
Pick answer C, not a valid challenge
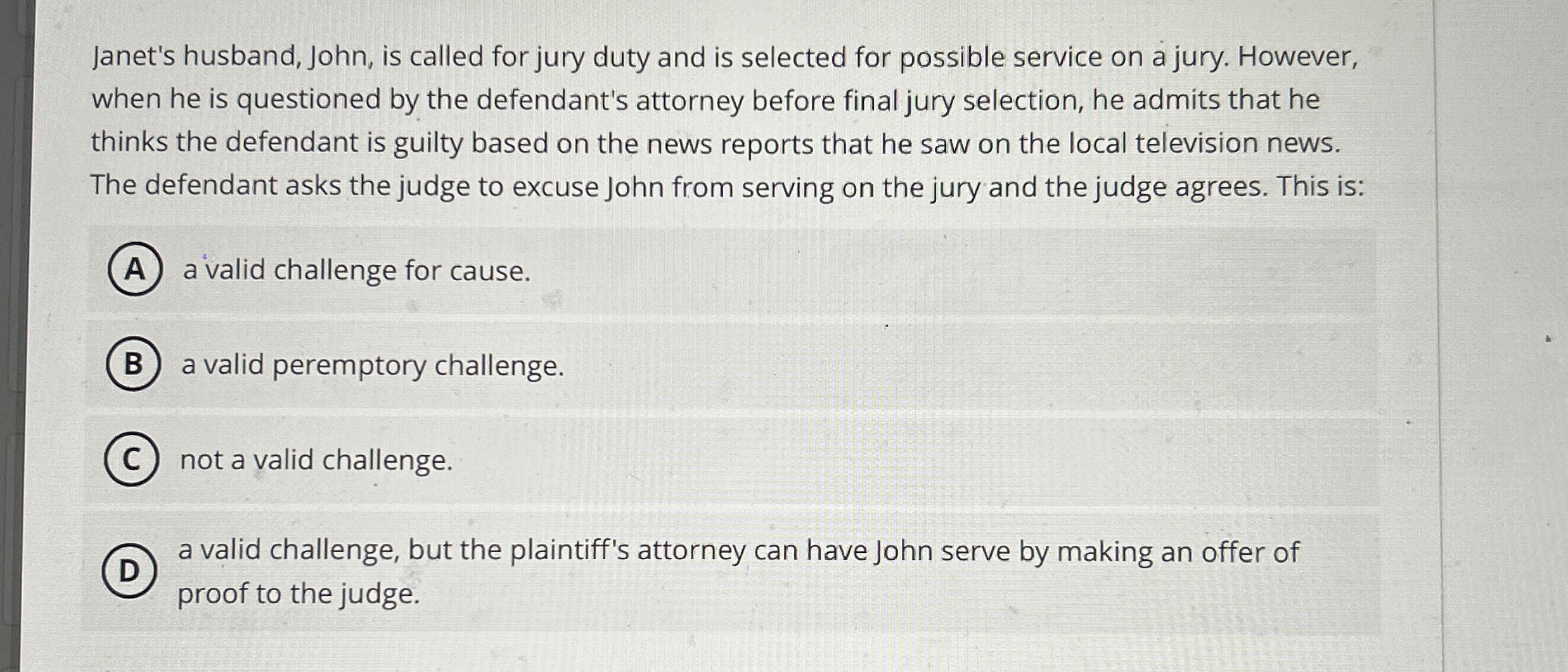pyautogui.click(x=131, y=459)
